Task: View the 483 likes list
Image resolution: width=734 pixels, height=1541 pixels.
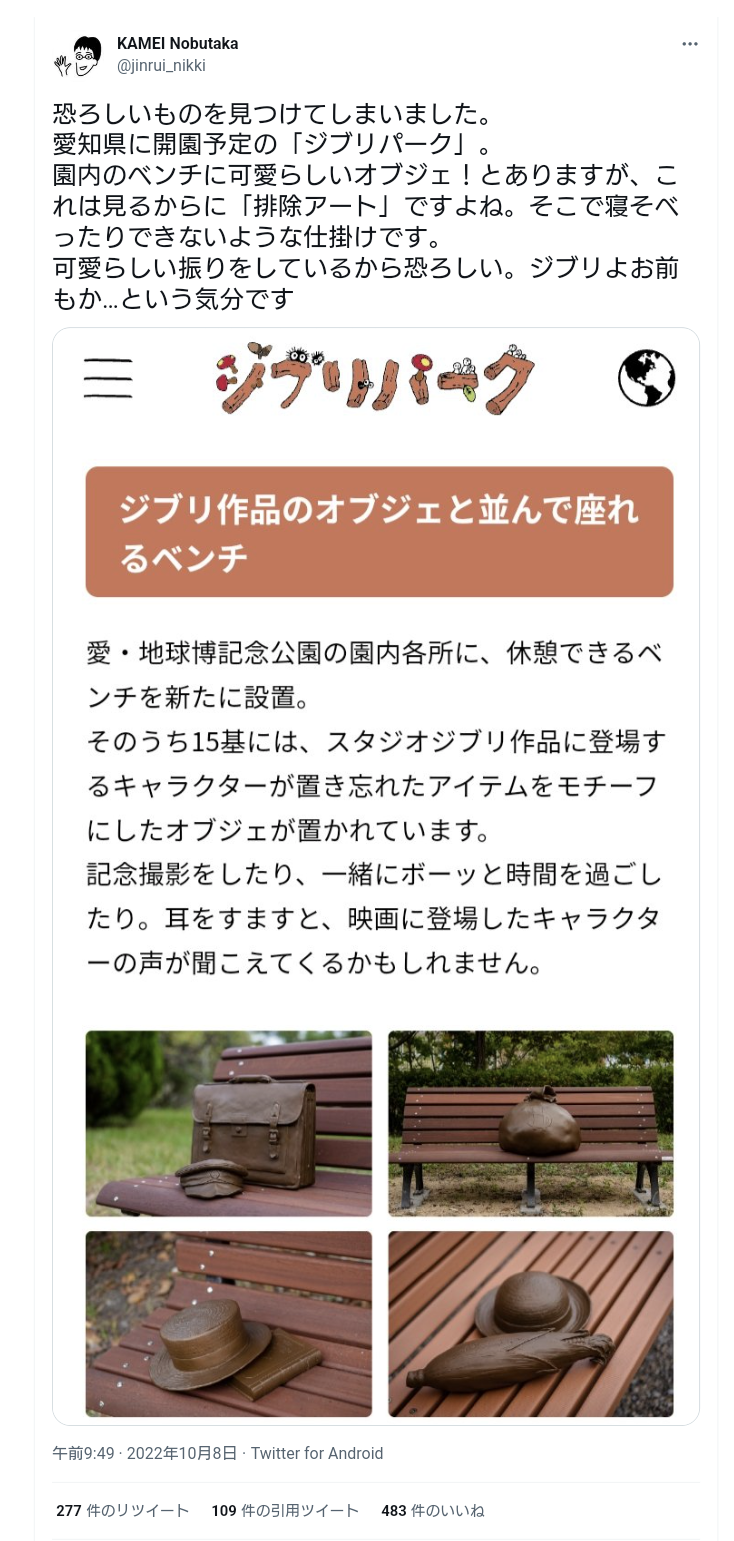Action: pyautogui.click(x=432, y=1510)
